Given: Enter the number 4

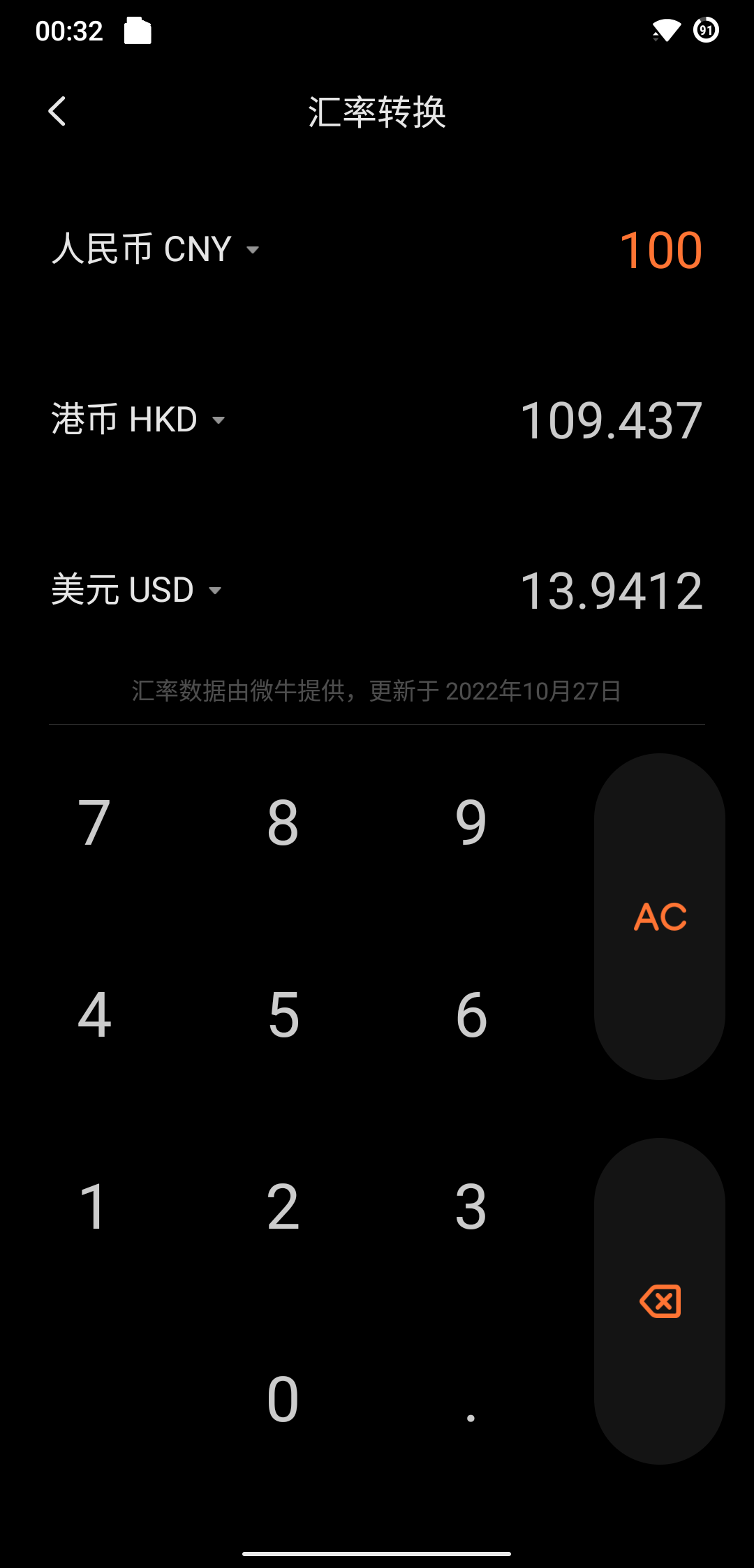Looking at the screenshot, I should point(94,1014).
